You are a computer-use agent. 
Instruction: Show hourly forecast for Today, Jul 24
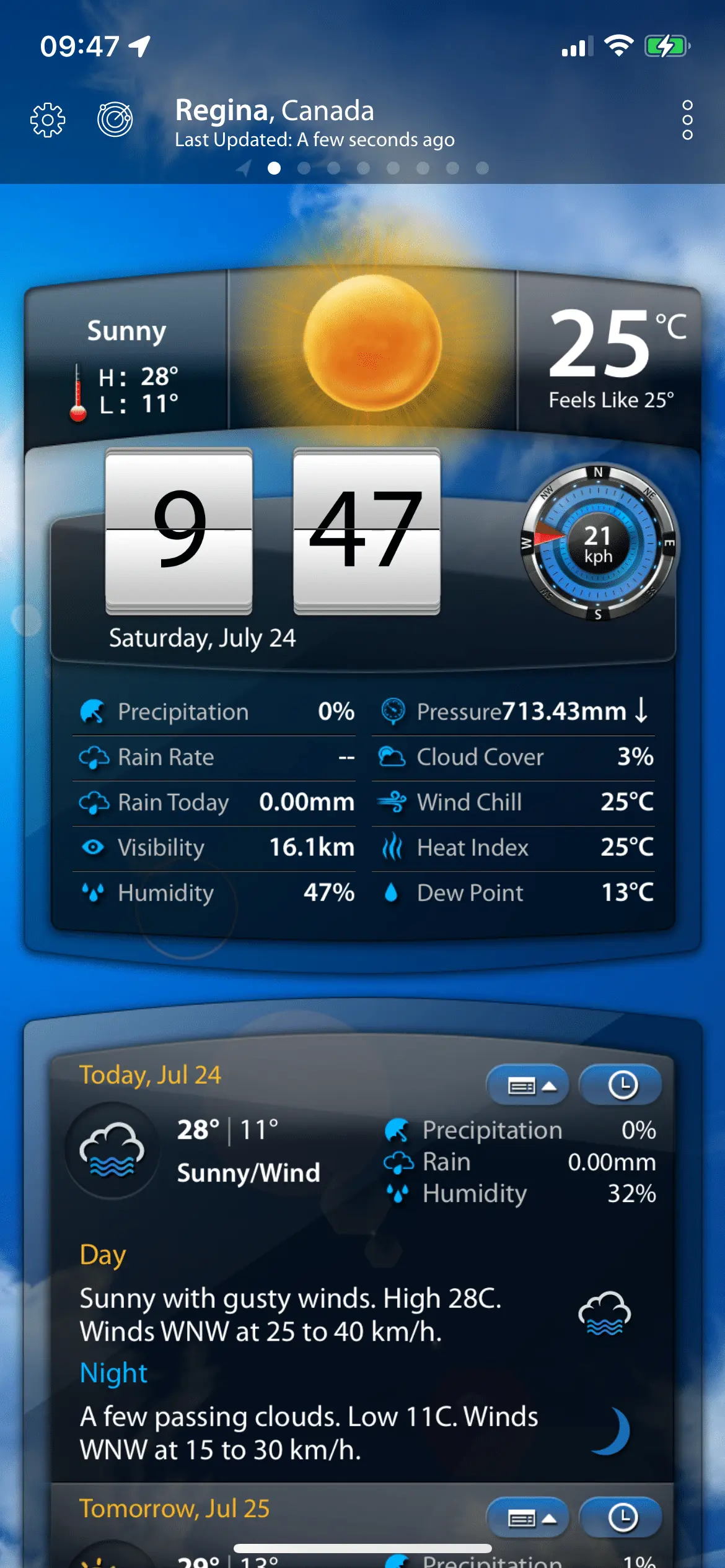622,1086
